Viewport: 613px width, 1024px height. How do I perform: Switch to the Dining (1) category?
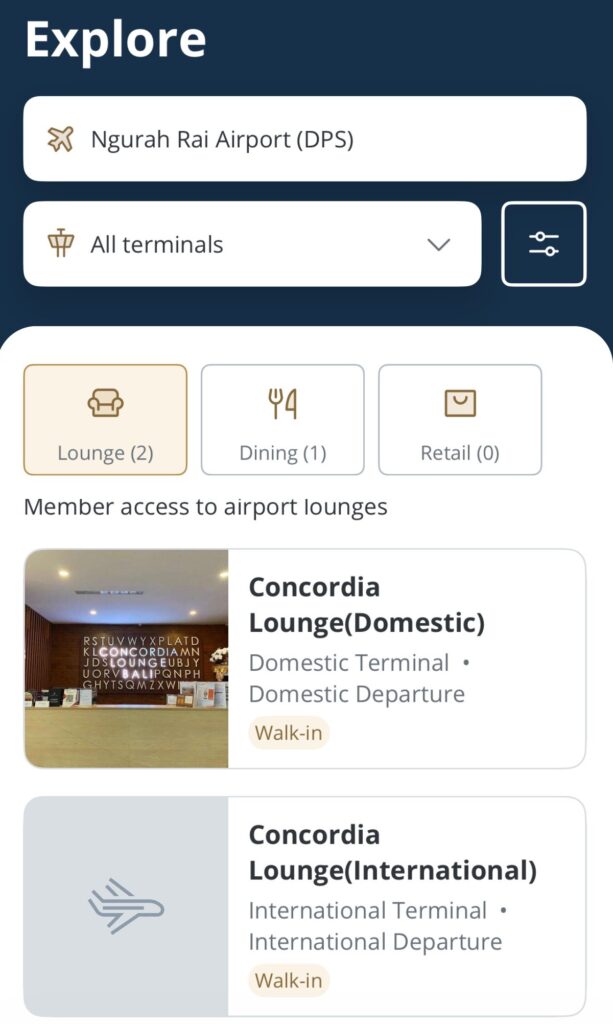click(282, 419)
